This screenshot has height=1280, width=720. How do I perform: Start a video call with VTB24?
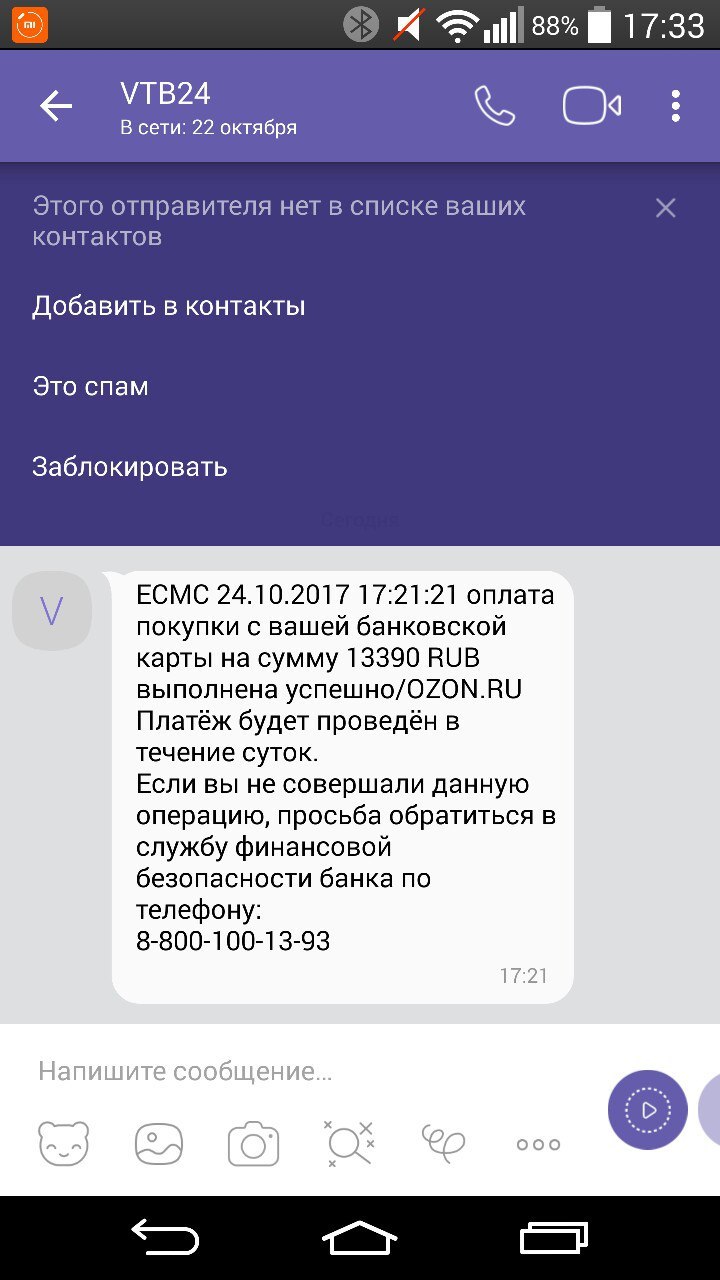[x=592, y=106]
